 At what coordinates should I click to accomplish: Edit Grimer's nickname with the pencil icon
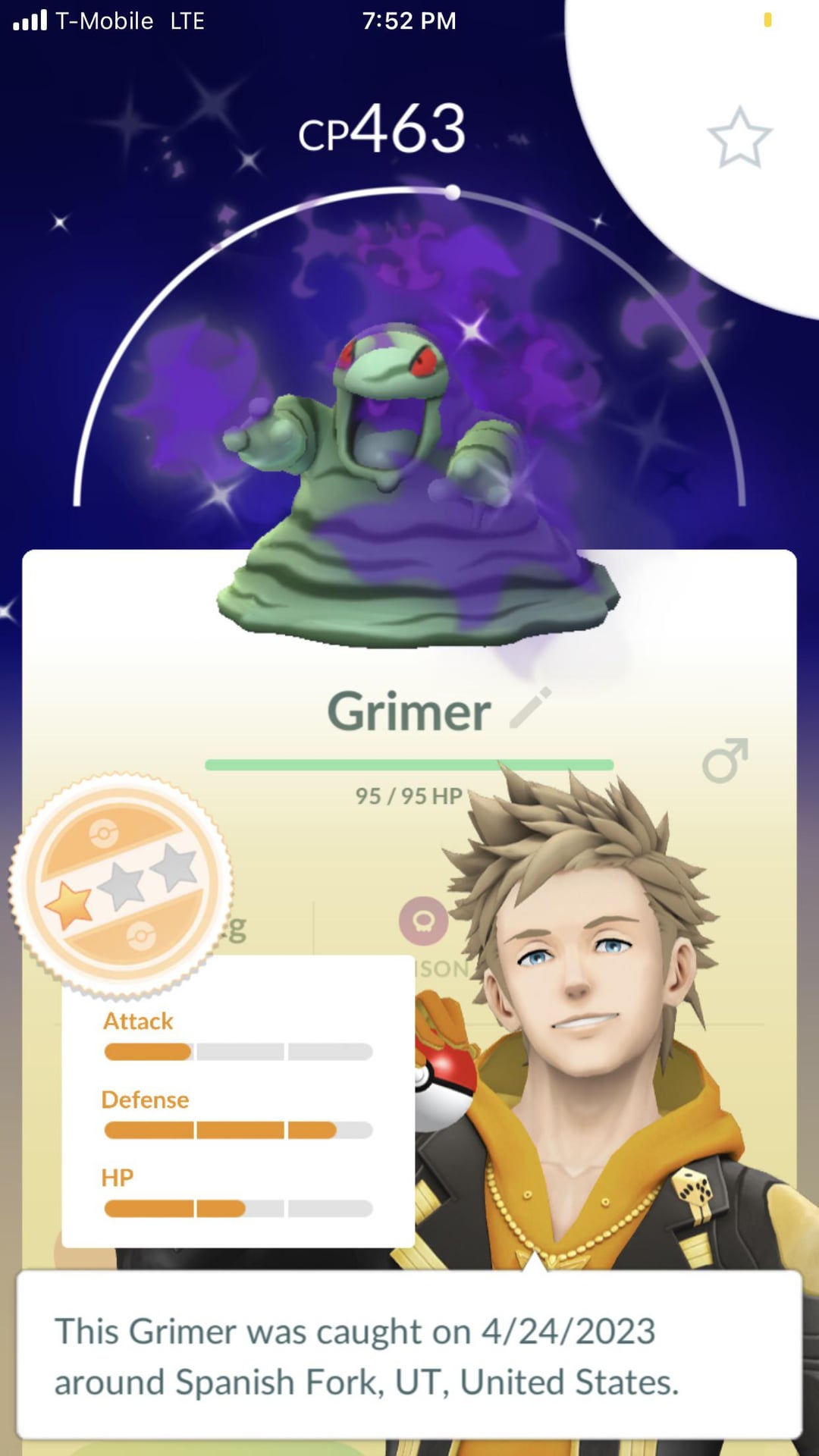(530, 708)
